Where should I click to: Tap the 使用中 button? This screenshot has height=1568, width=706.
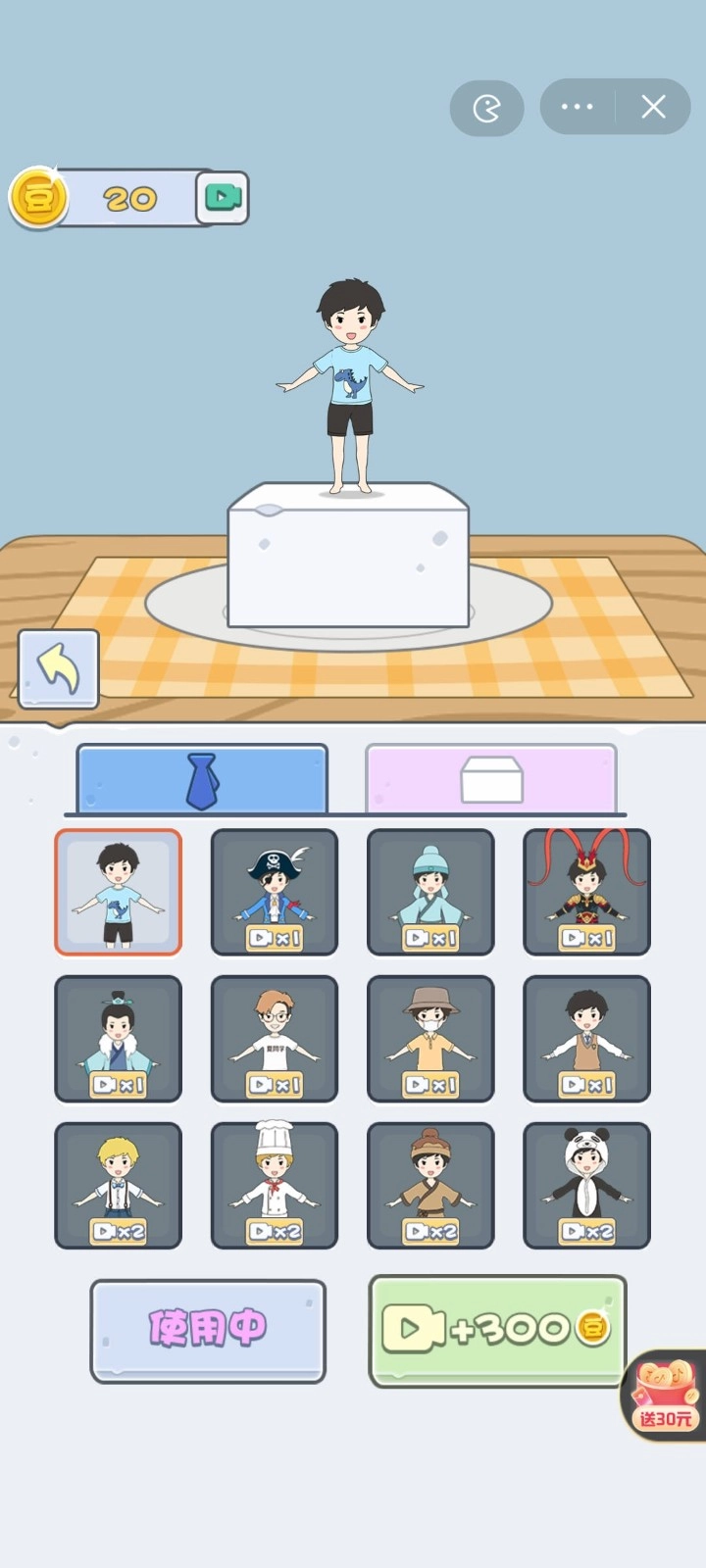208,1330
